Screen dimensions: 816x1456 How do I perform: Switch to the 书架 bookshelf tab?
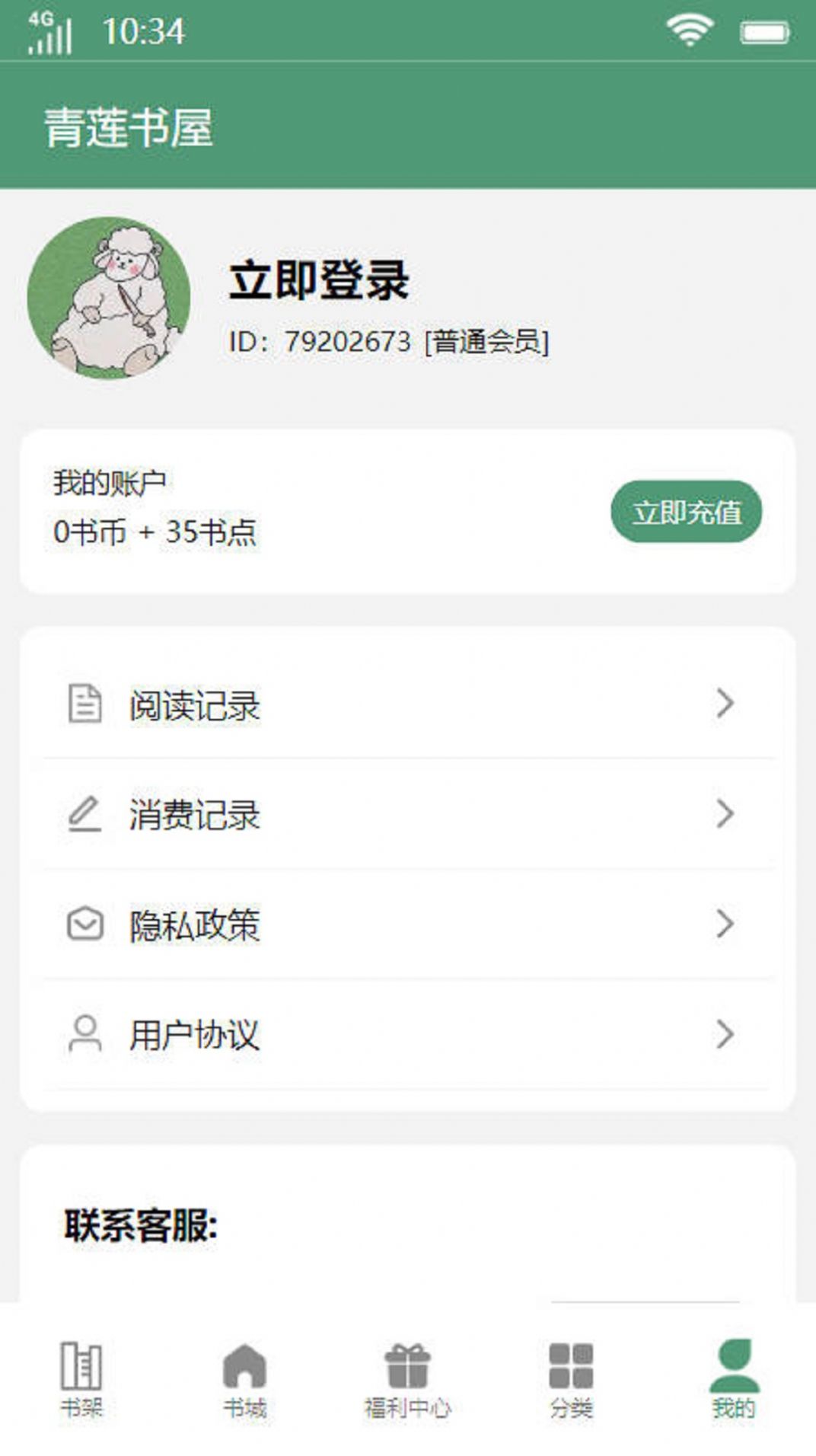pyautogui.click(x=81, y=1380)
